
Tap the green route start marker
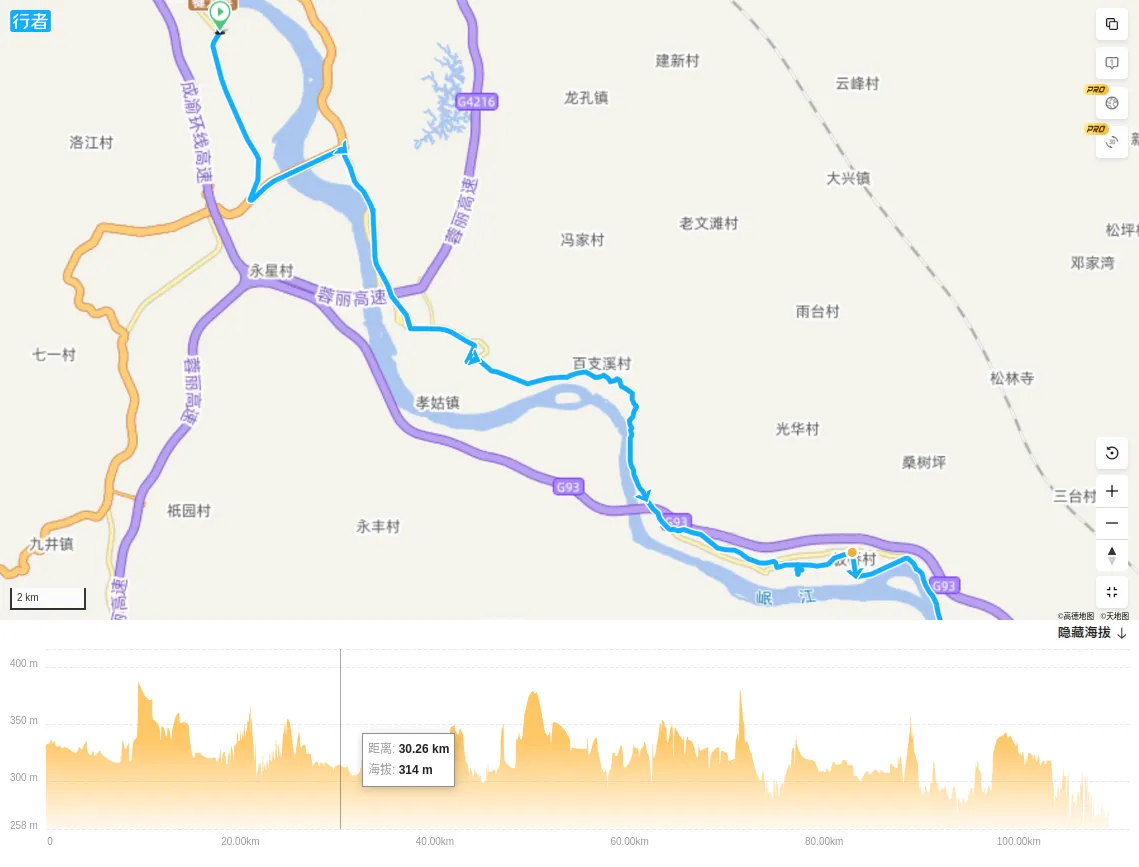click(219, 14)
